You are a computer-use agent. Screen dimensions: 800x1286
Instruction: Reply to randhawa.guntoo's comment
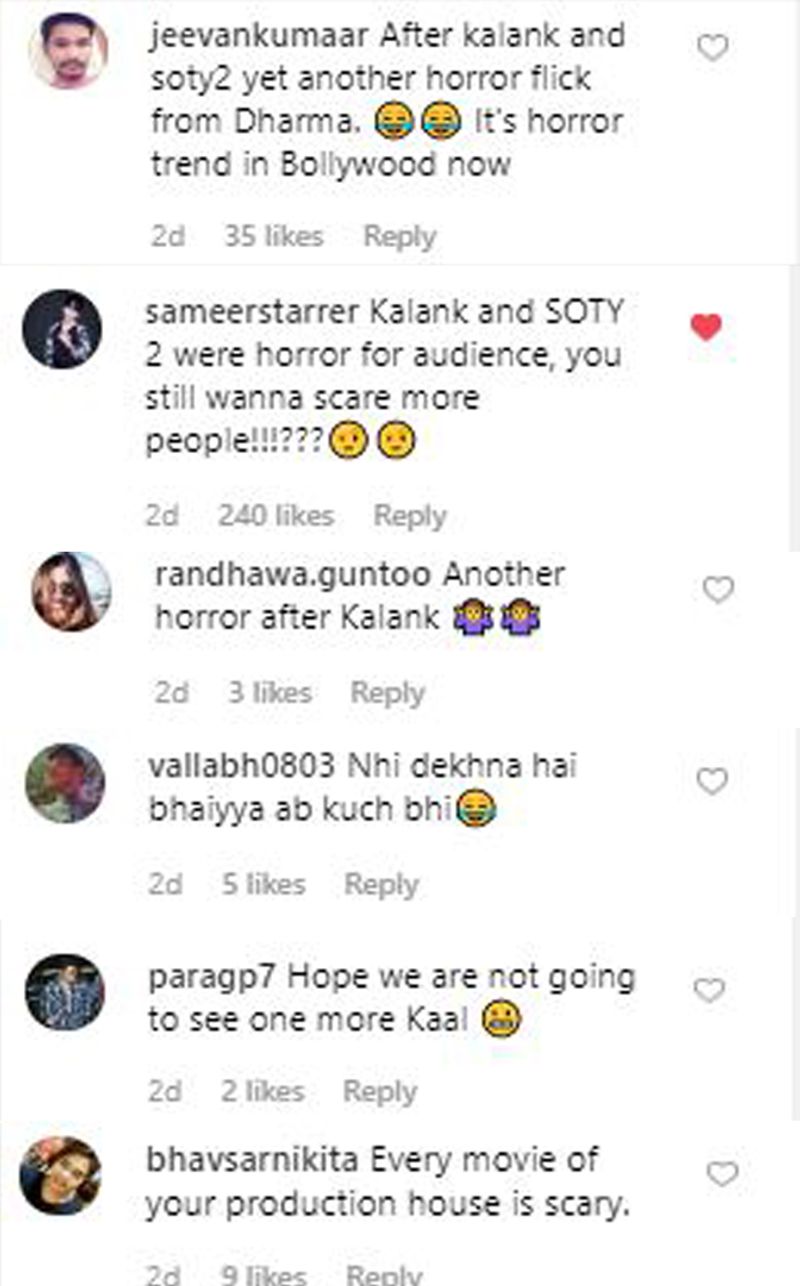point(387,692)
